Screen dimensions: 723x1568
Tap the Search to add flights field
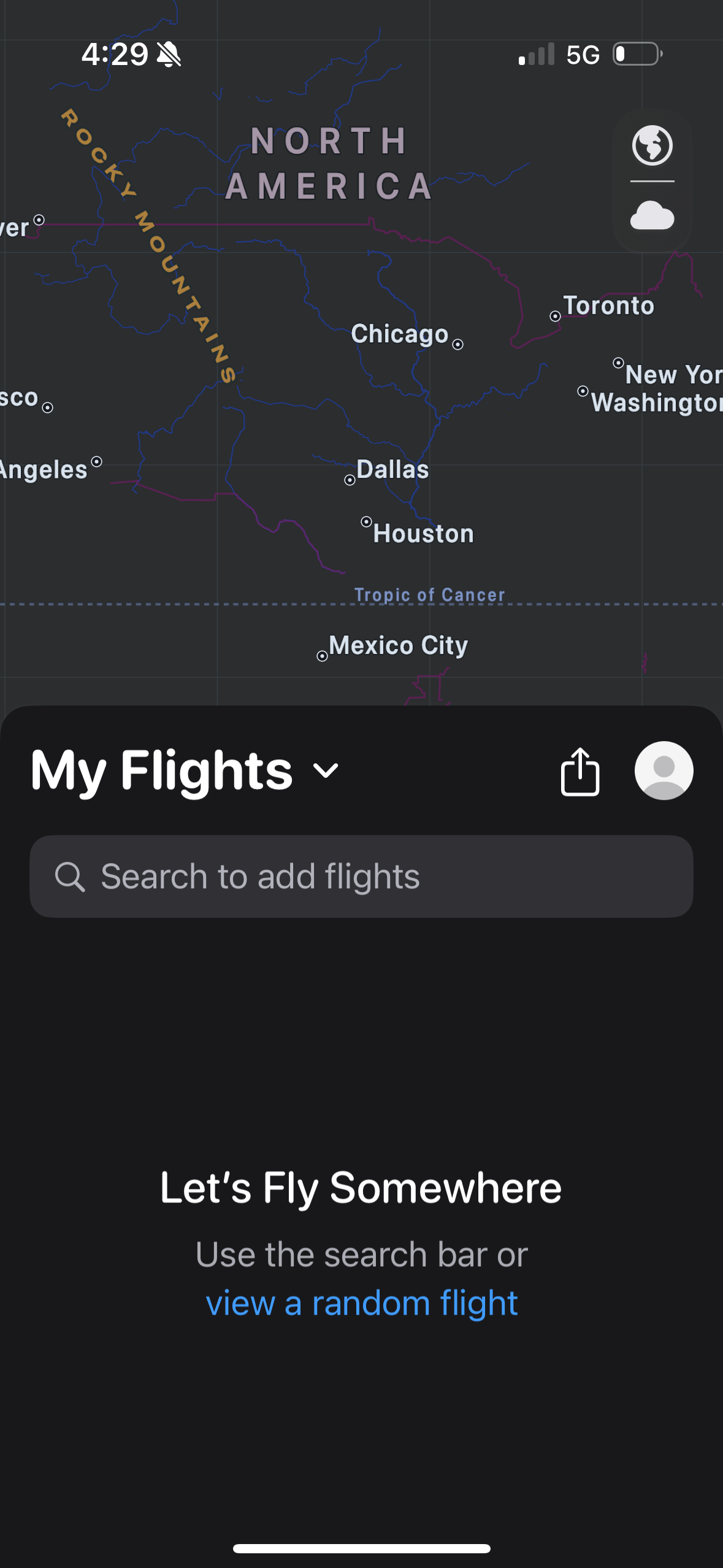point(361,876)
